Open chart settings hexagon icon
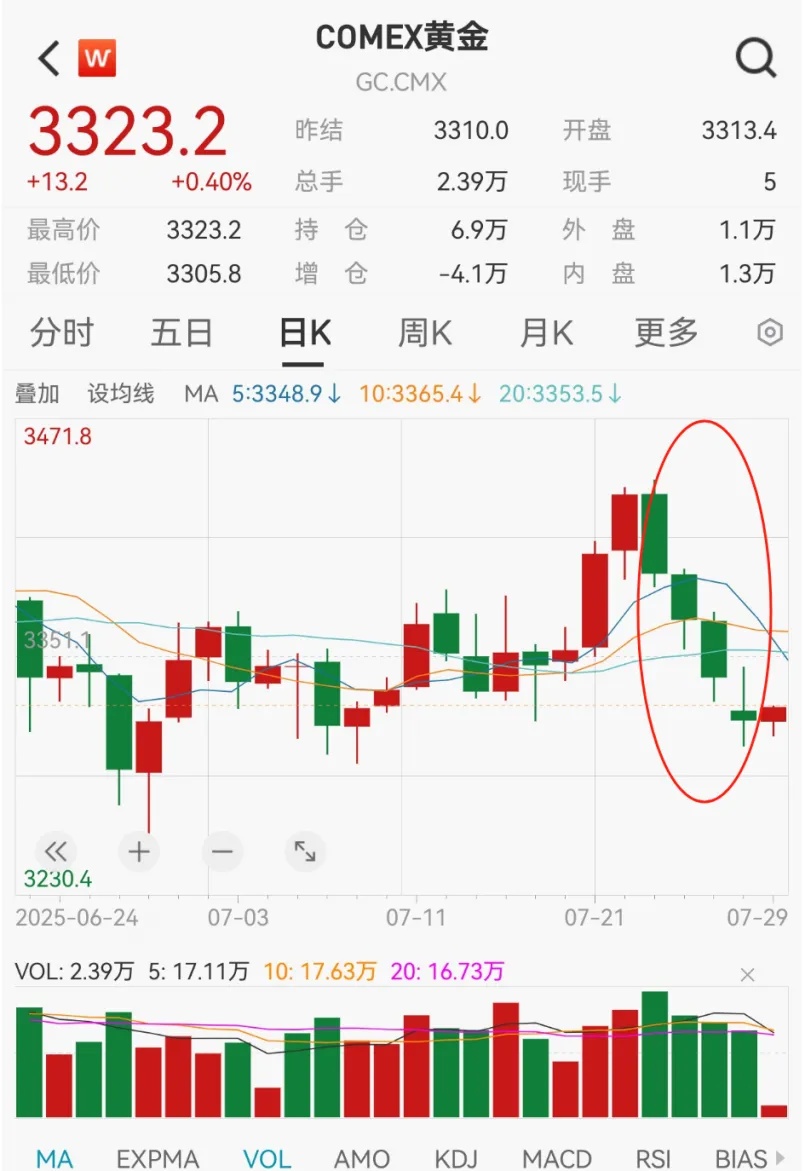The height and width of the screenshot is (1171, 805). coord(770,333)
